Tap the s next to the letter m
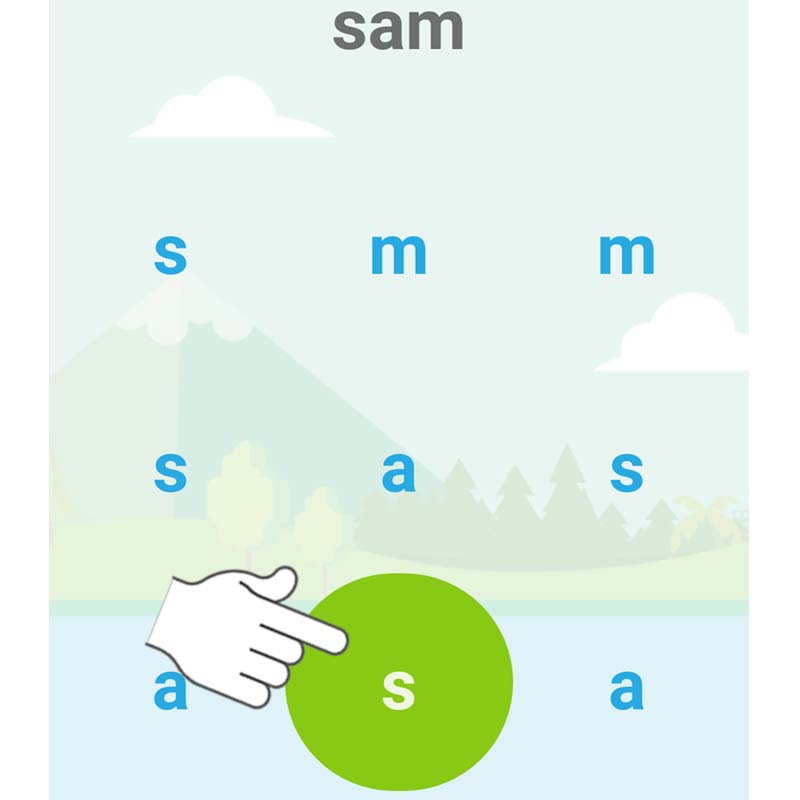This screenshot has height=800, width=800. click(170, 253)
